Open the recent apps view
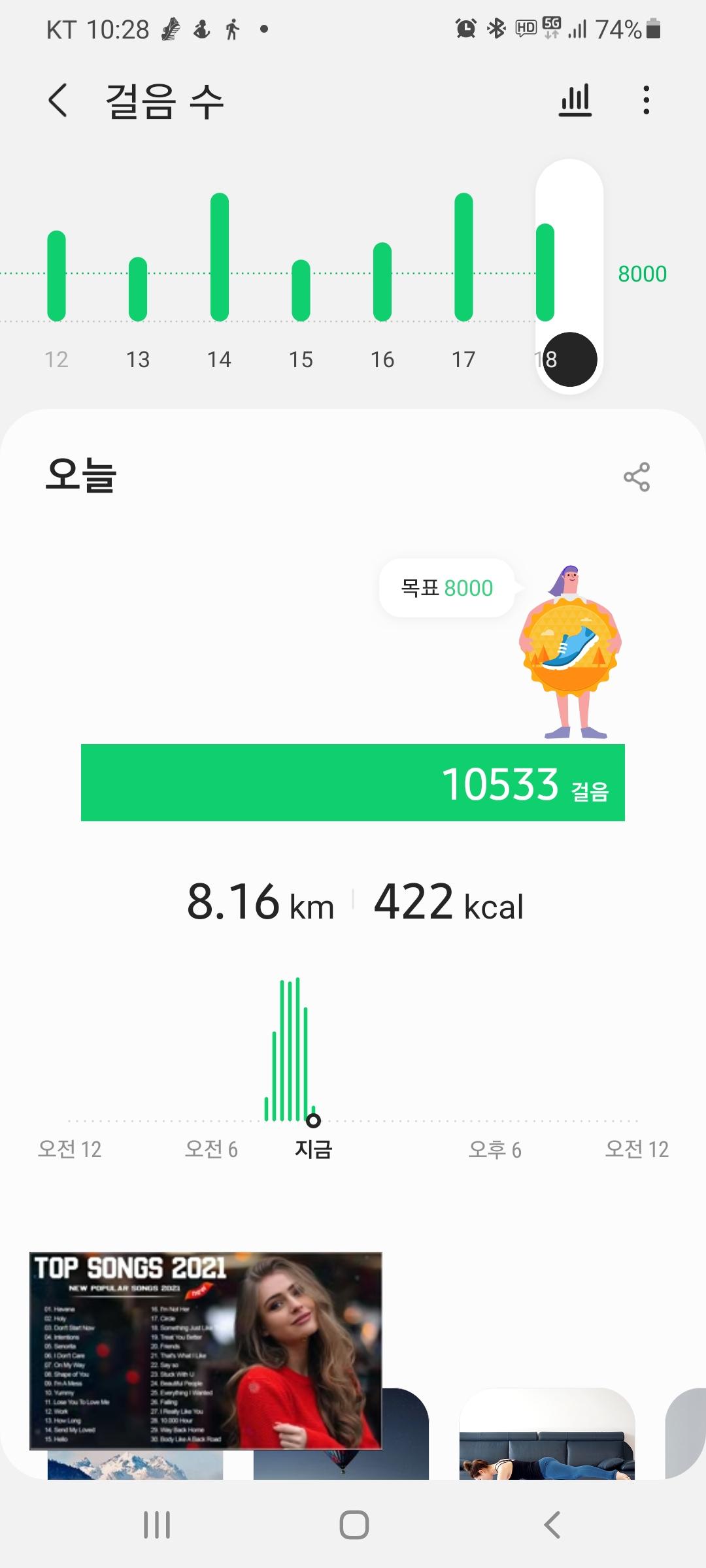The image size is (706, 1568). [x=157, y=1525]
